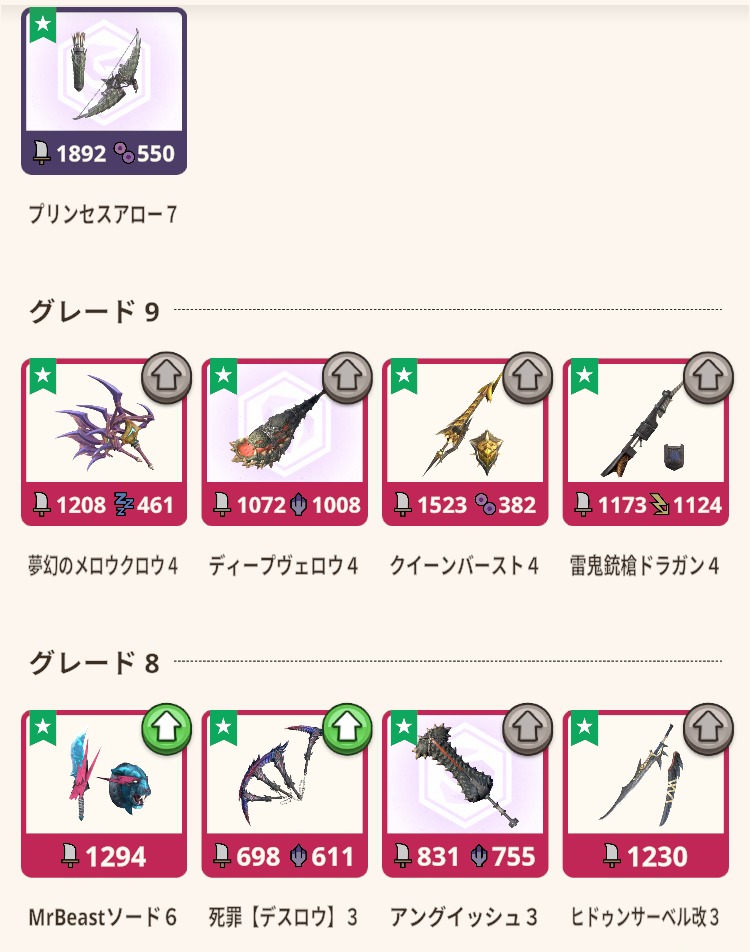View the アングイッシュ3 weapon details
This screenshot has width=750, height=952.
(x=466, y=793)
